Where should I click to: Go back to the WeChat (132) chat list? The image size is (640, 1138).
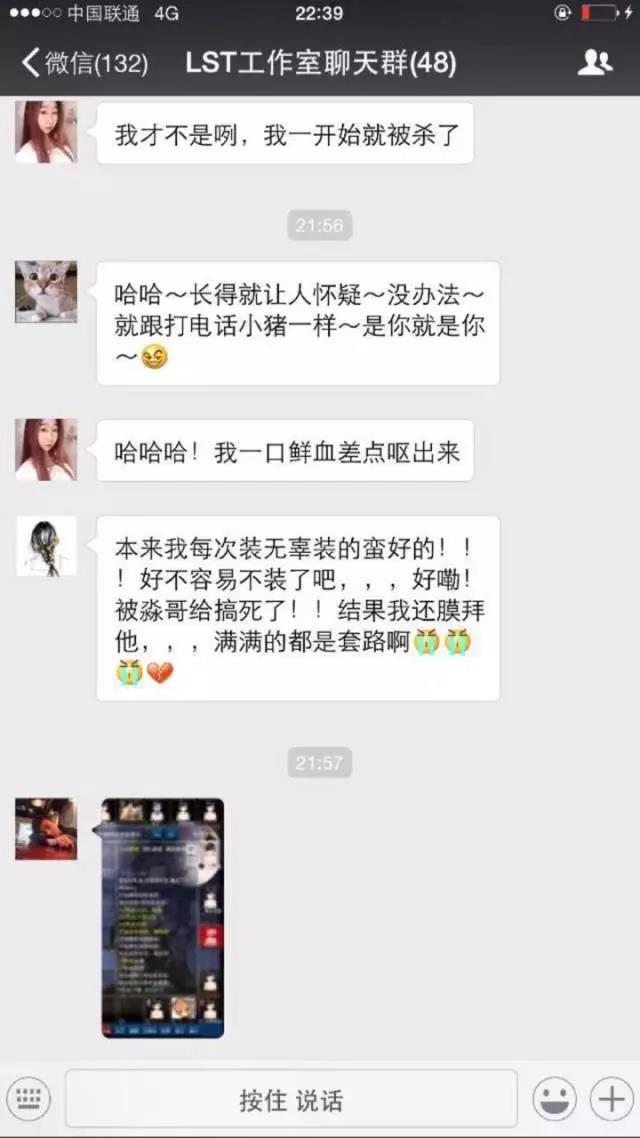coord(85,64)
